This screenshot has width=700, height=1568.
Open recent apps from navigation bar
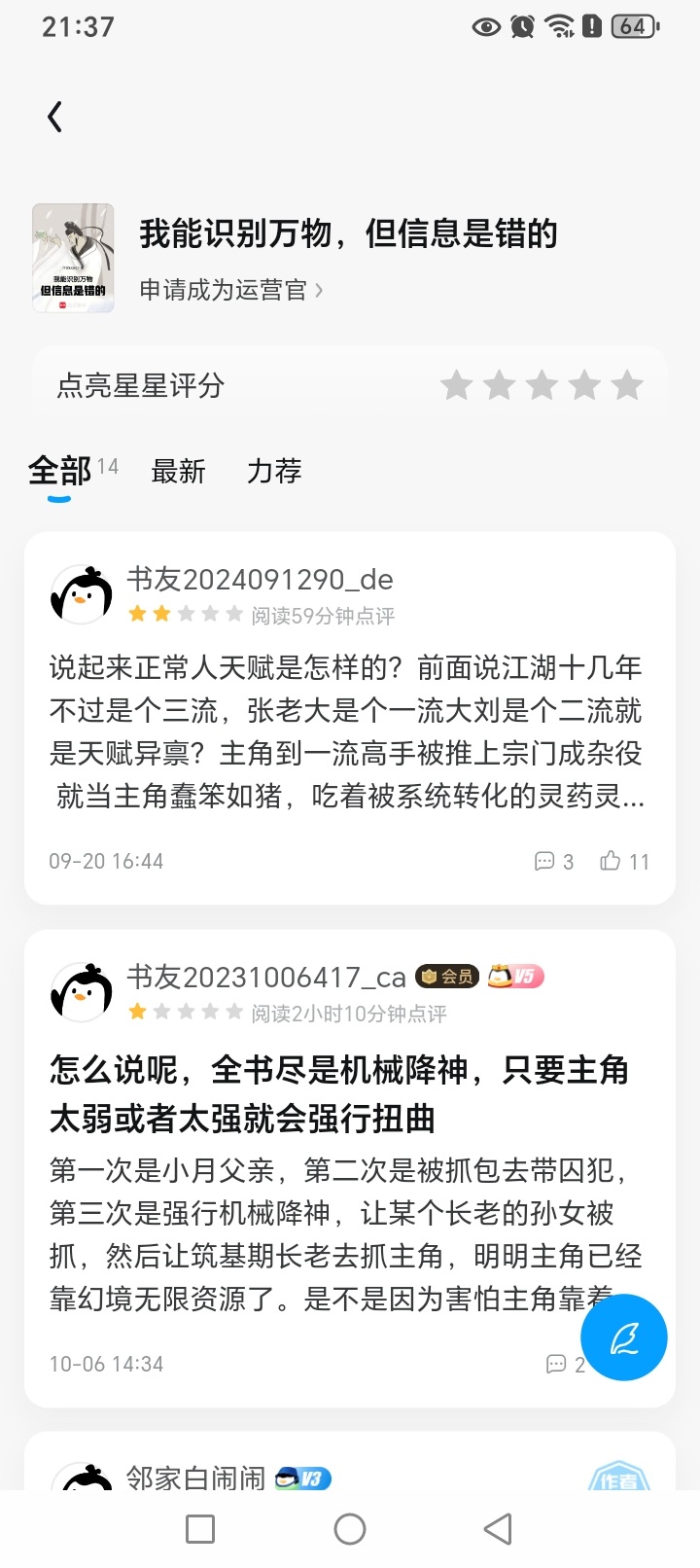tap(200, 1529)
